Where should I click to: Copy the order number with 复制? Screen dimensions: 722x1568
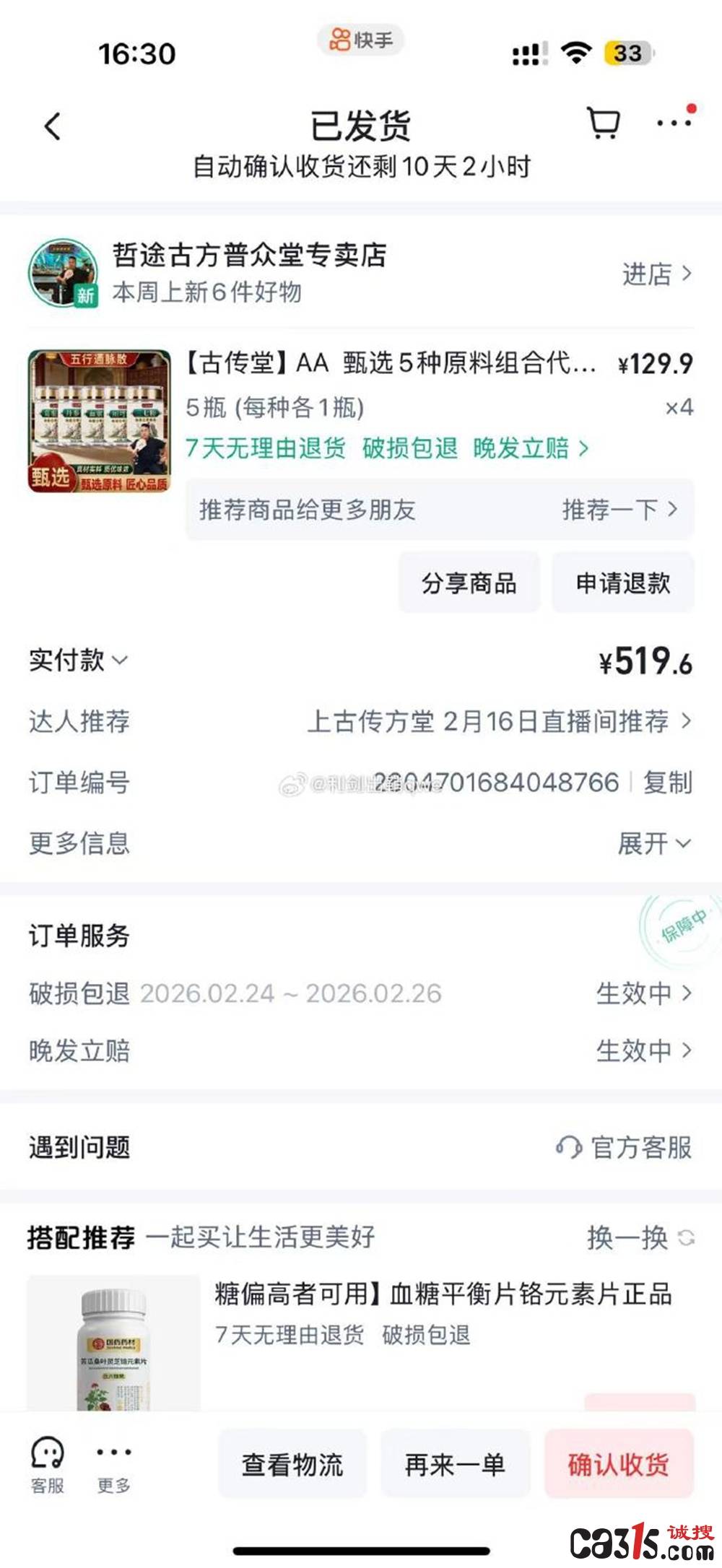coord(667,783)
